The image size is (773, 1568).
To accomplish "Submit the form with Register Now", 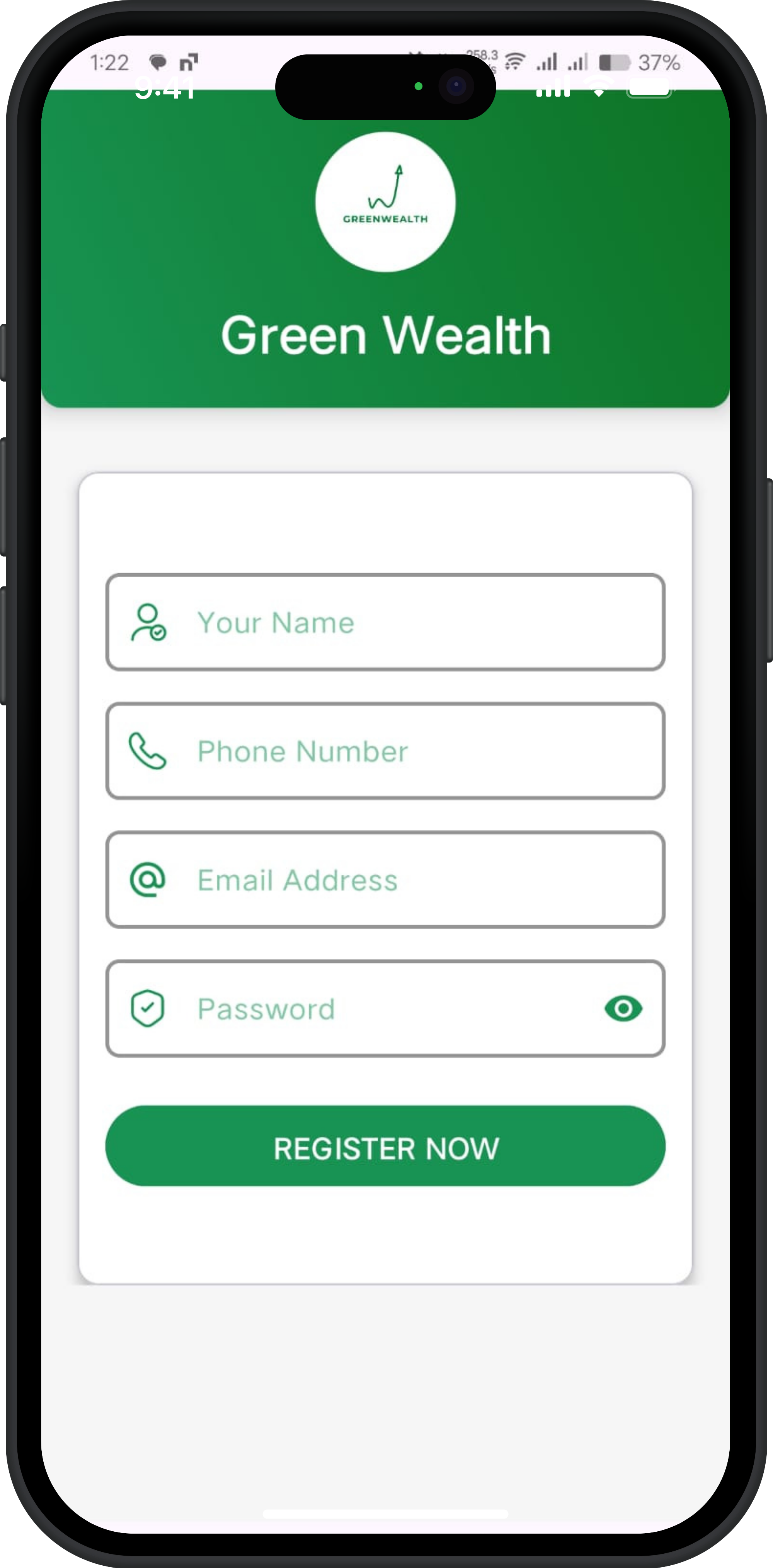I will 385,1147.
